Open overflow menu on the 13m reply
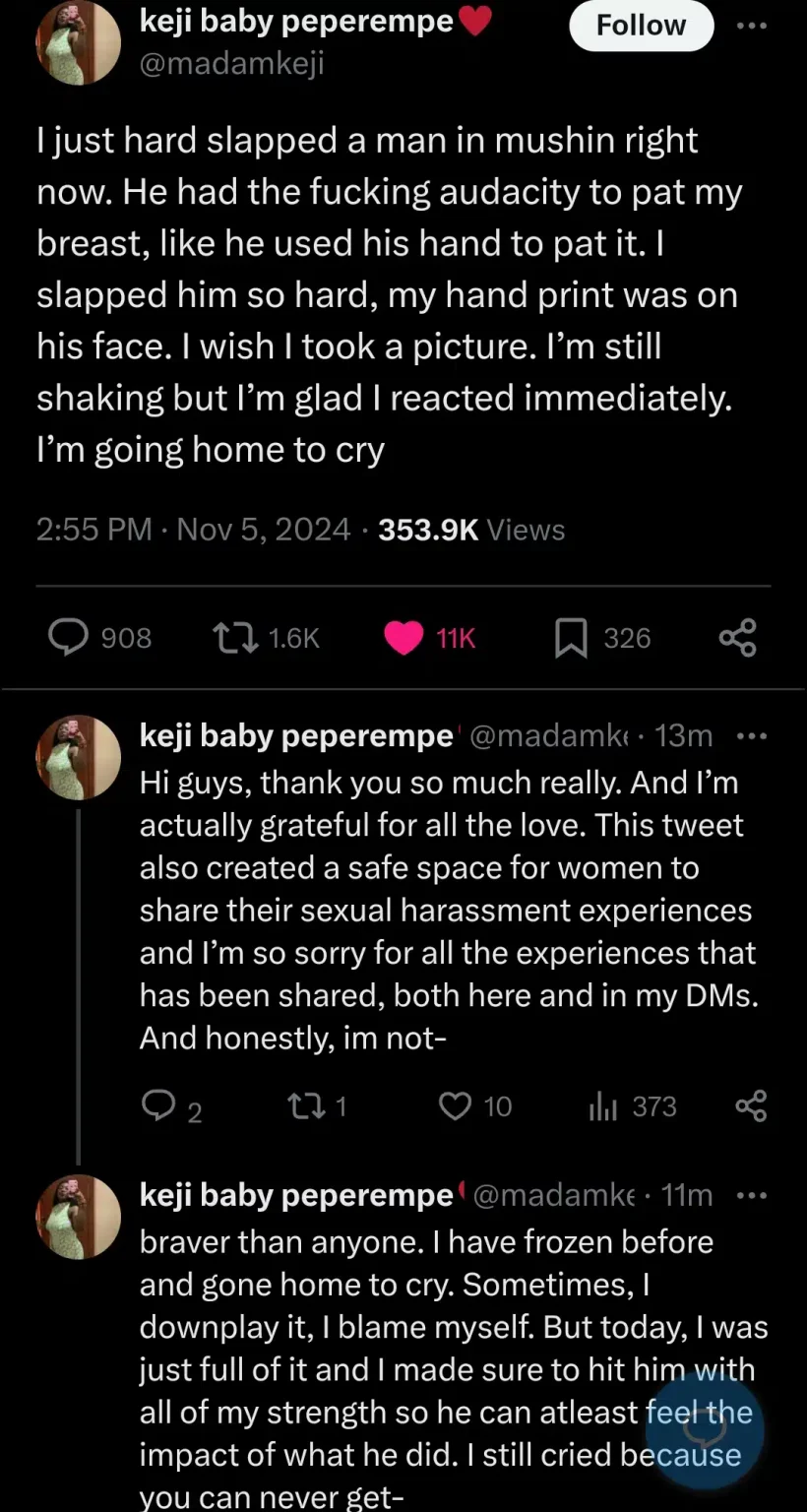Screen dimensions: 807x1512 [751, 735]
